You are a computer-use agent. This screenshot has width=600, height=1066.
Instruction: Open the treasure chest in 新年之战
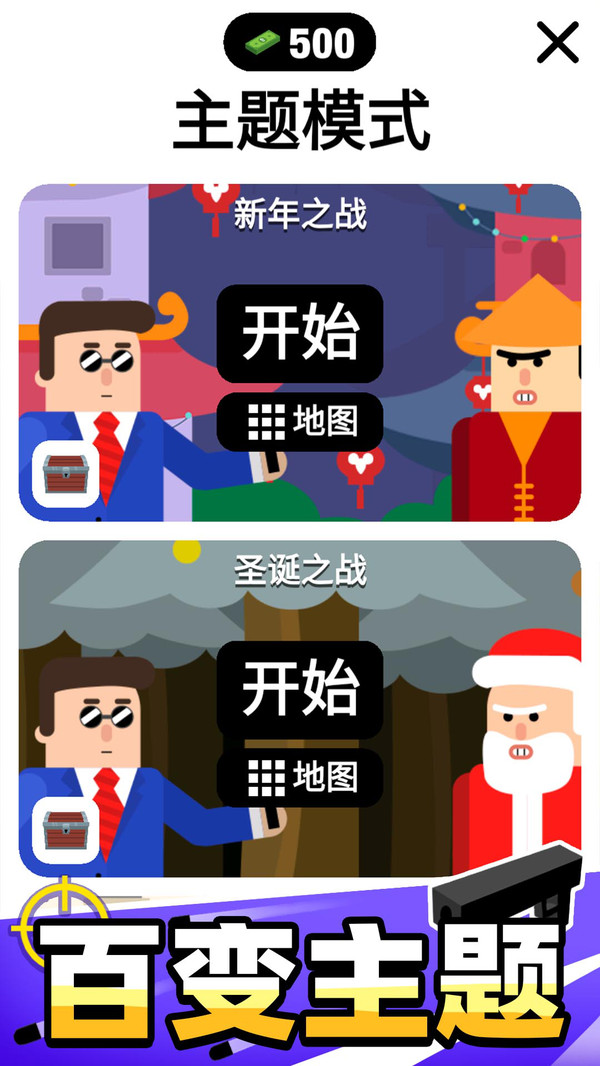tap(66, 475)
